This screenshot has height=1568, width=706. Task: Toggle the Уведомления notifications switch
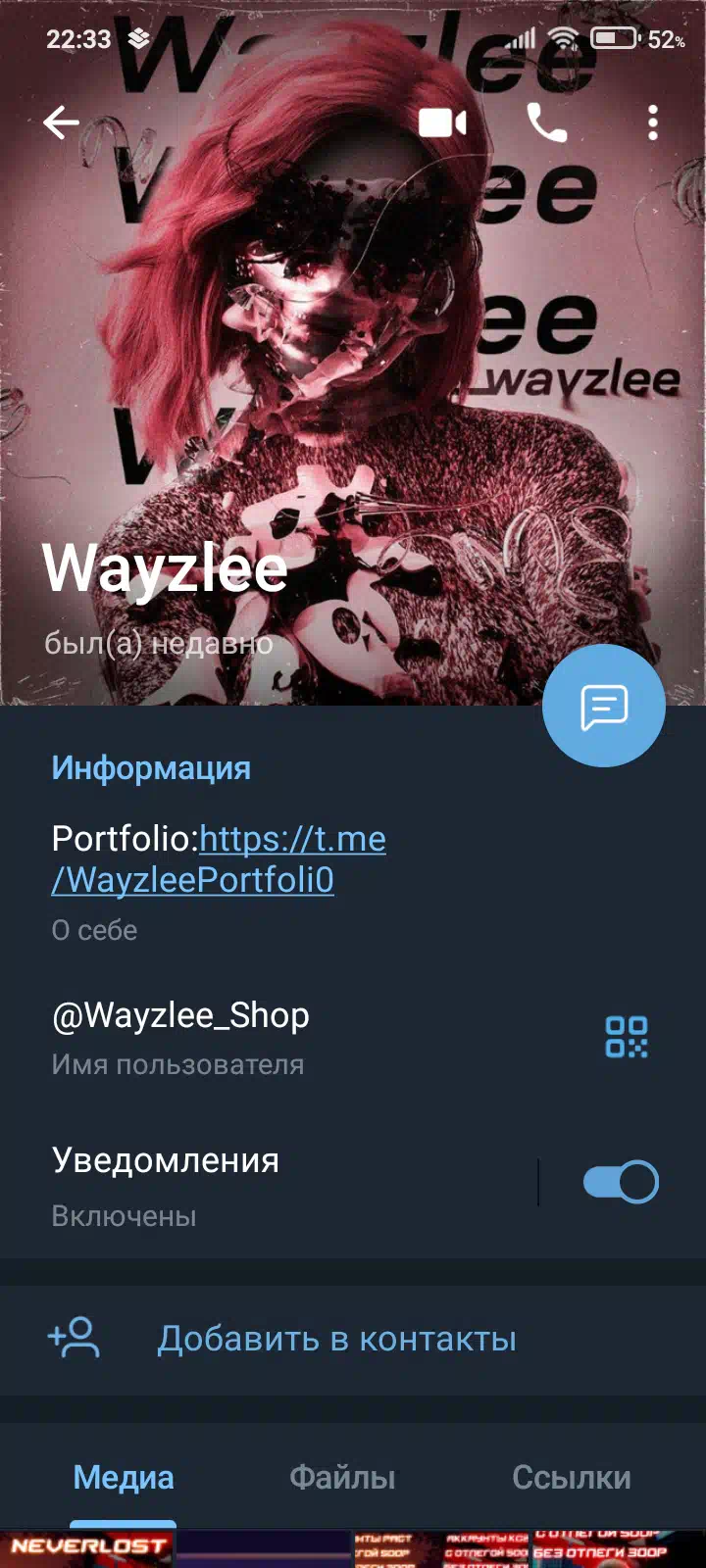pos(621,1182)
